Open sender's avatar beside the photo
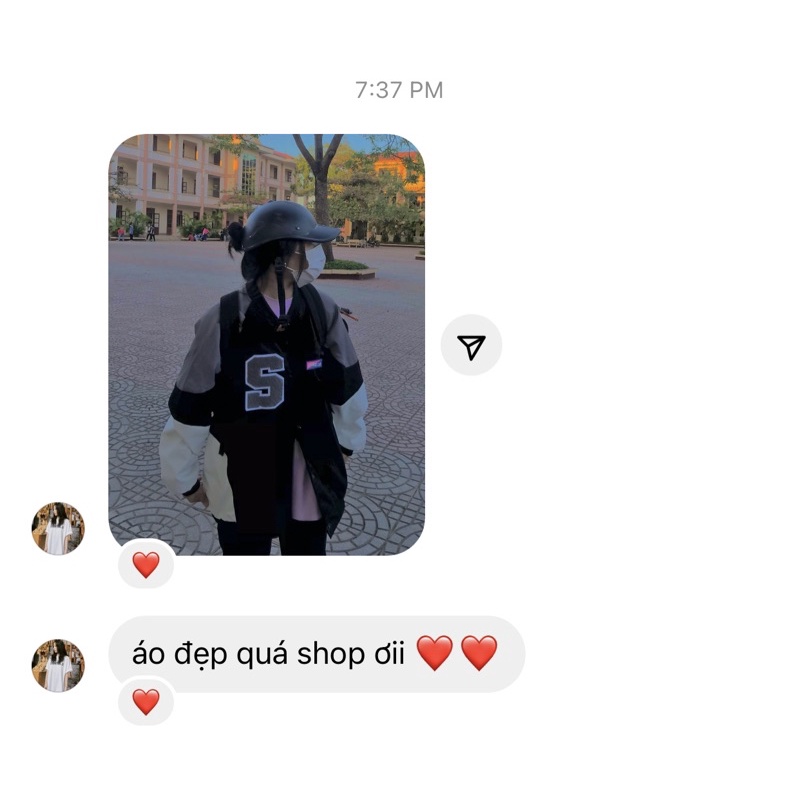 tap(58, 529)
